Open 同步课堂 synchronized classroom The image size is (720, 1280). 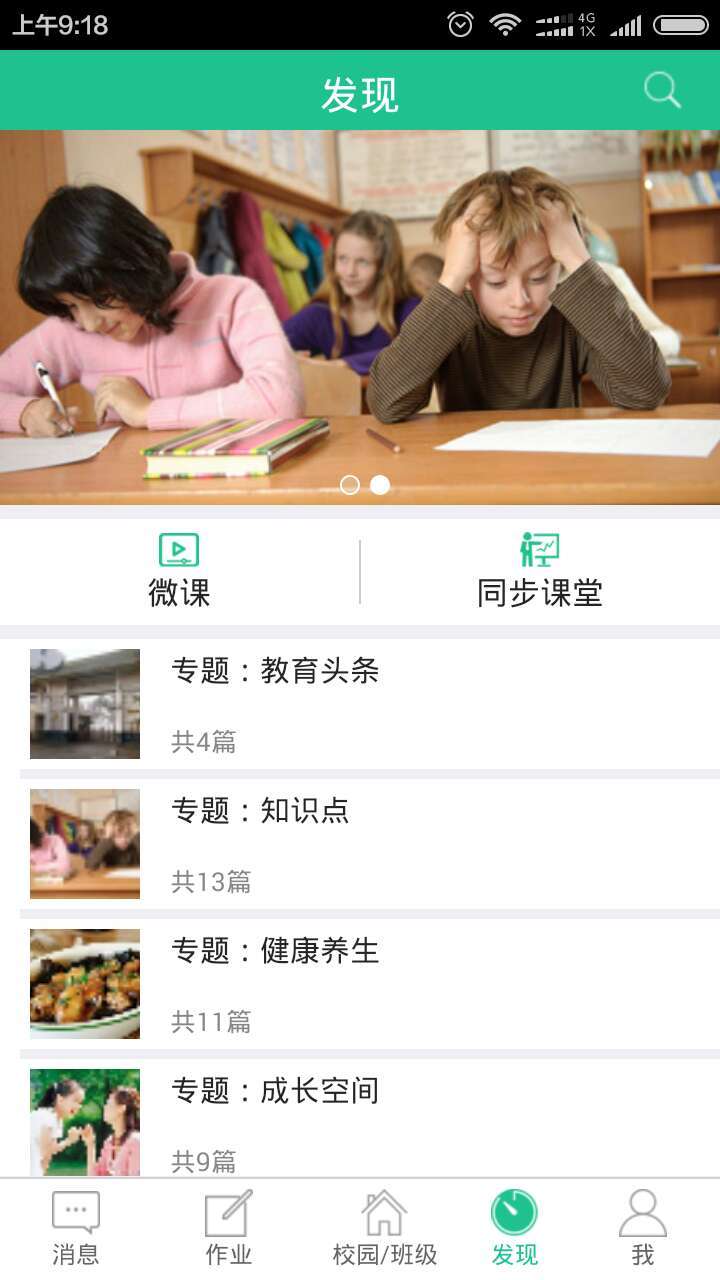click(x=540, y=572)
